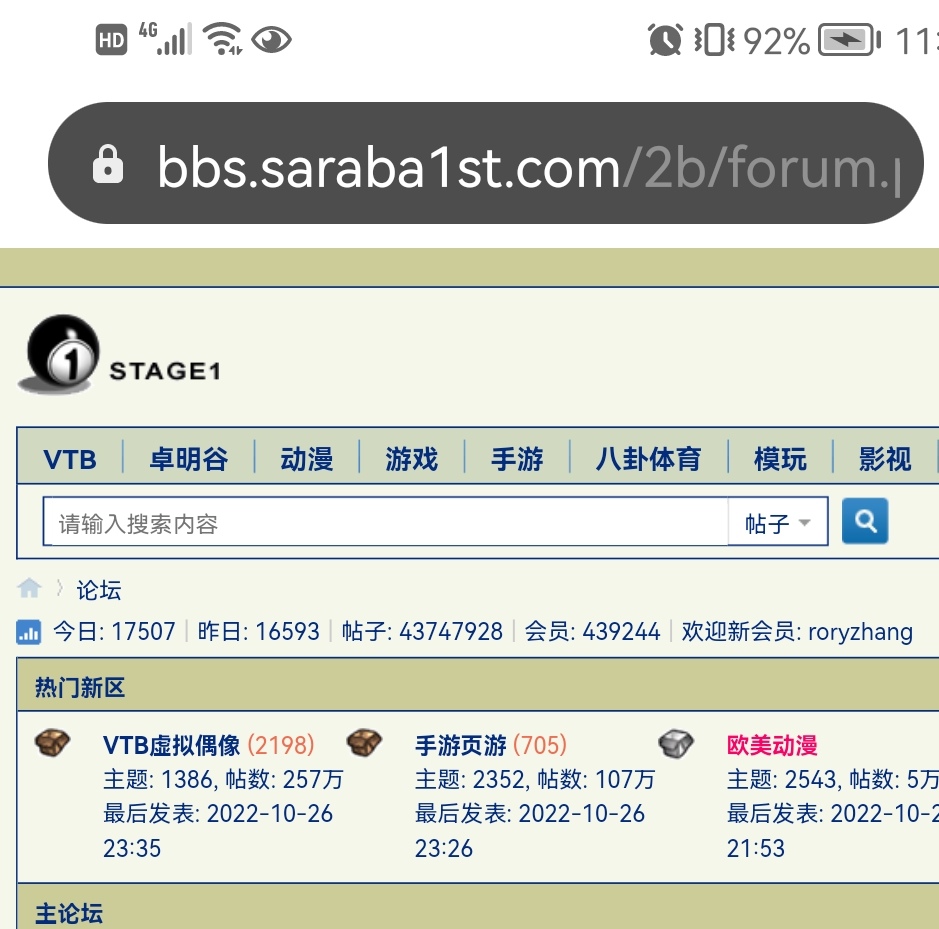This screenshot has height=929, width=939.
Task: Tap the blue search magnifier button
Action: (x=865, y=521)
